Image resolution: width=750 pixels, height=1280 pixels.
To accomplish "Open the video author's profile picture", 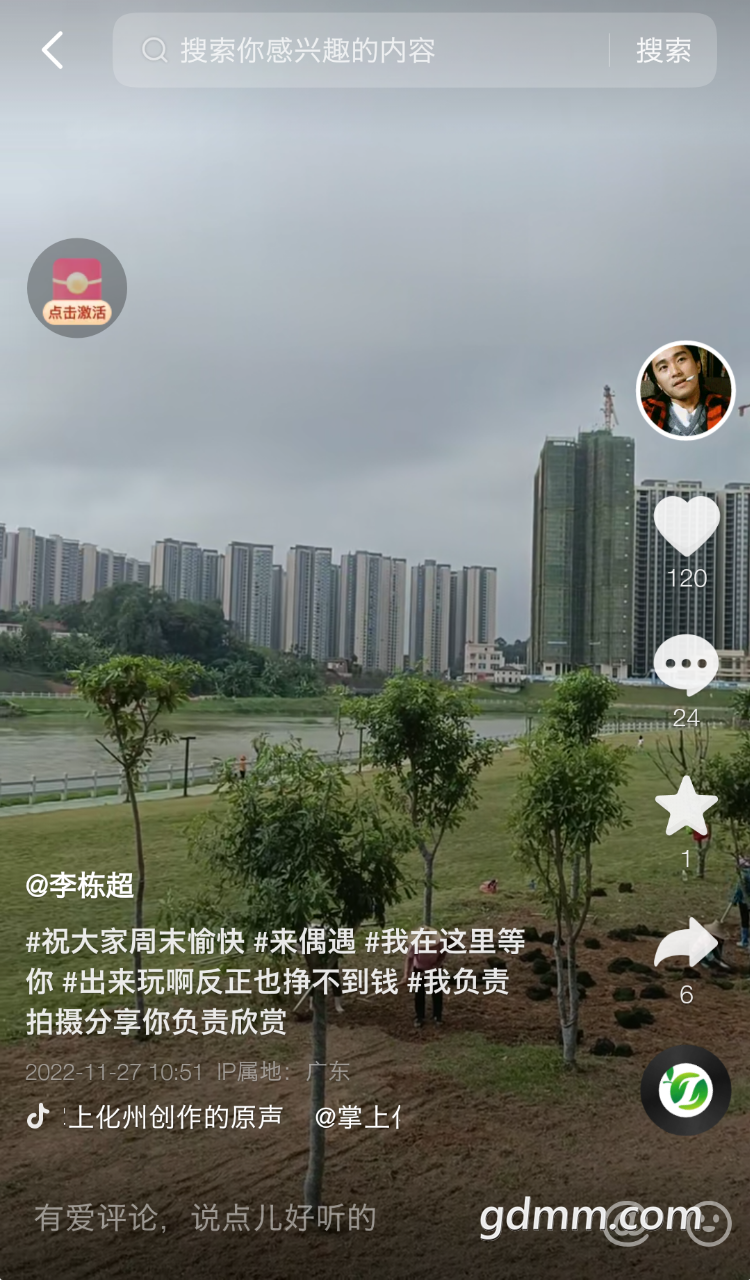I will coord(685,391).
